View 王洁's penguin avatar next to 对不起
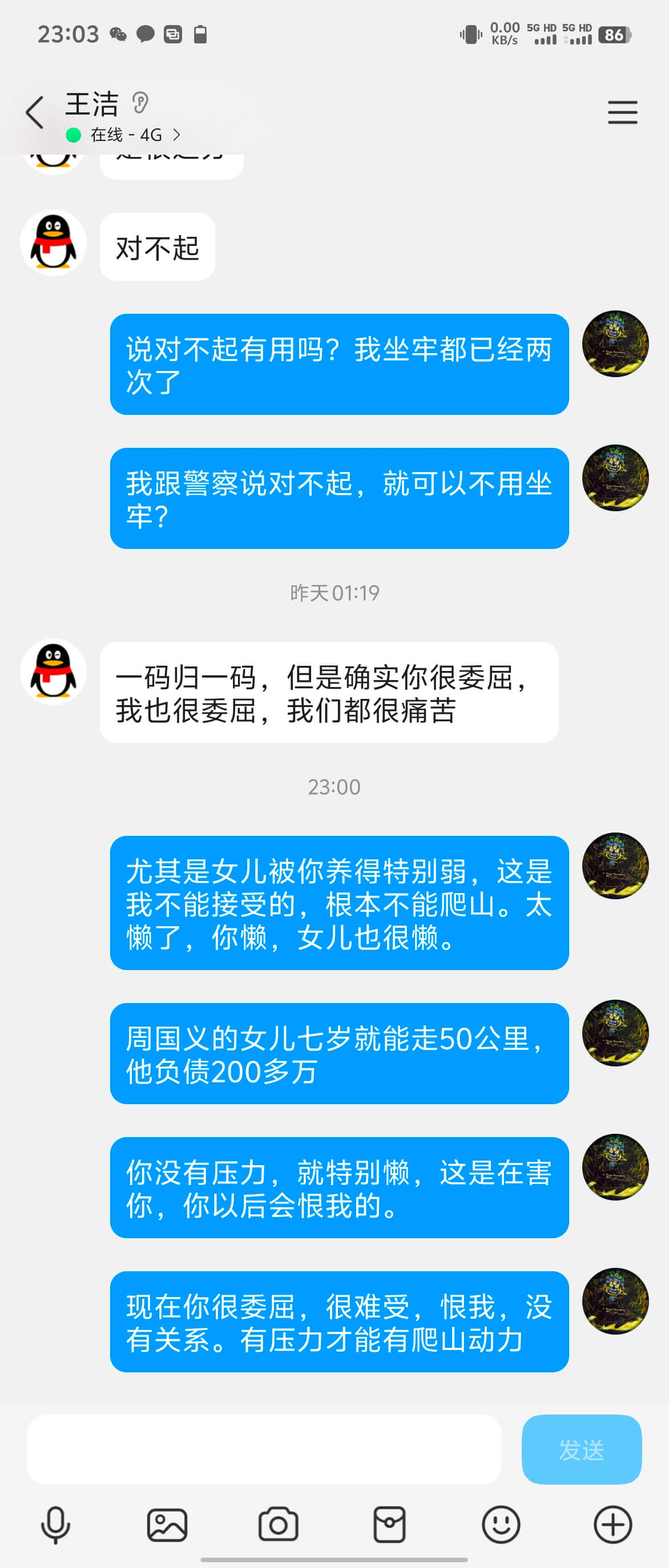The width and height of the screenshot is (669, 1568). pyautogui.click(x=54, y=243)
